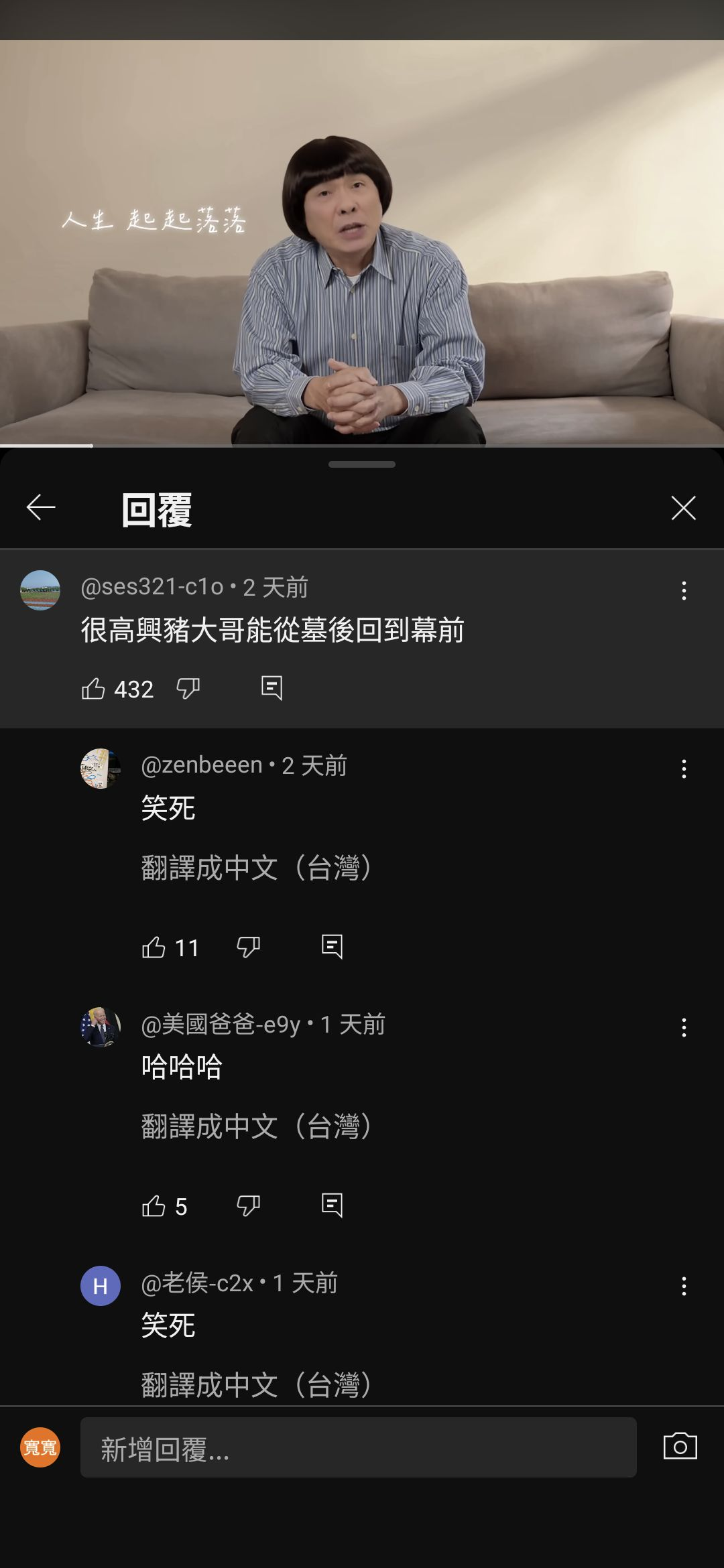Screen dimensions: 724x1568
Task: Like the comment by @ses321-c1o
Action: [93, 688]
